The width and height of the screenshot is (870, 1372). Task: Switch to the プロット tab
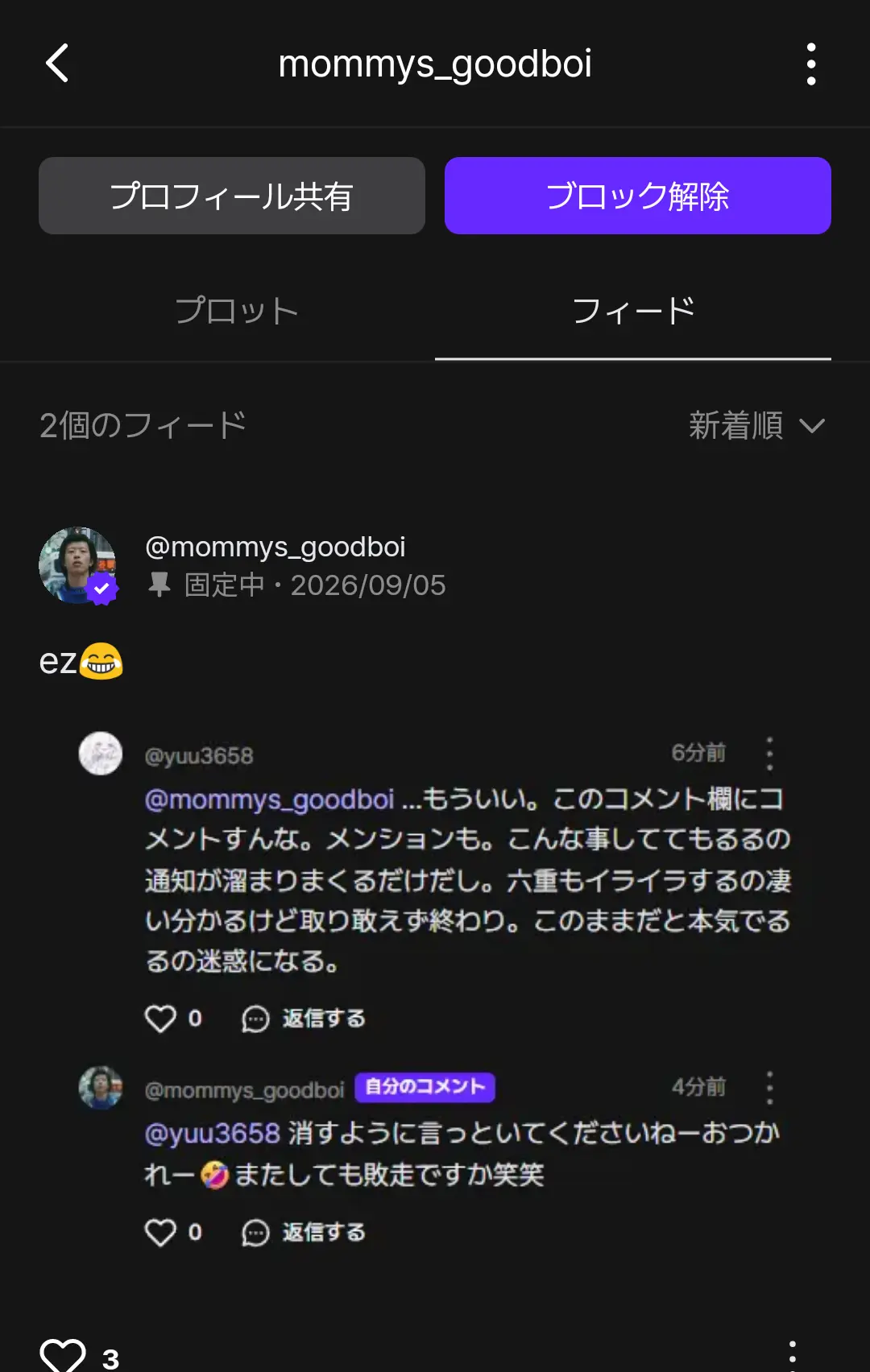tap(237, 312)
